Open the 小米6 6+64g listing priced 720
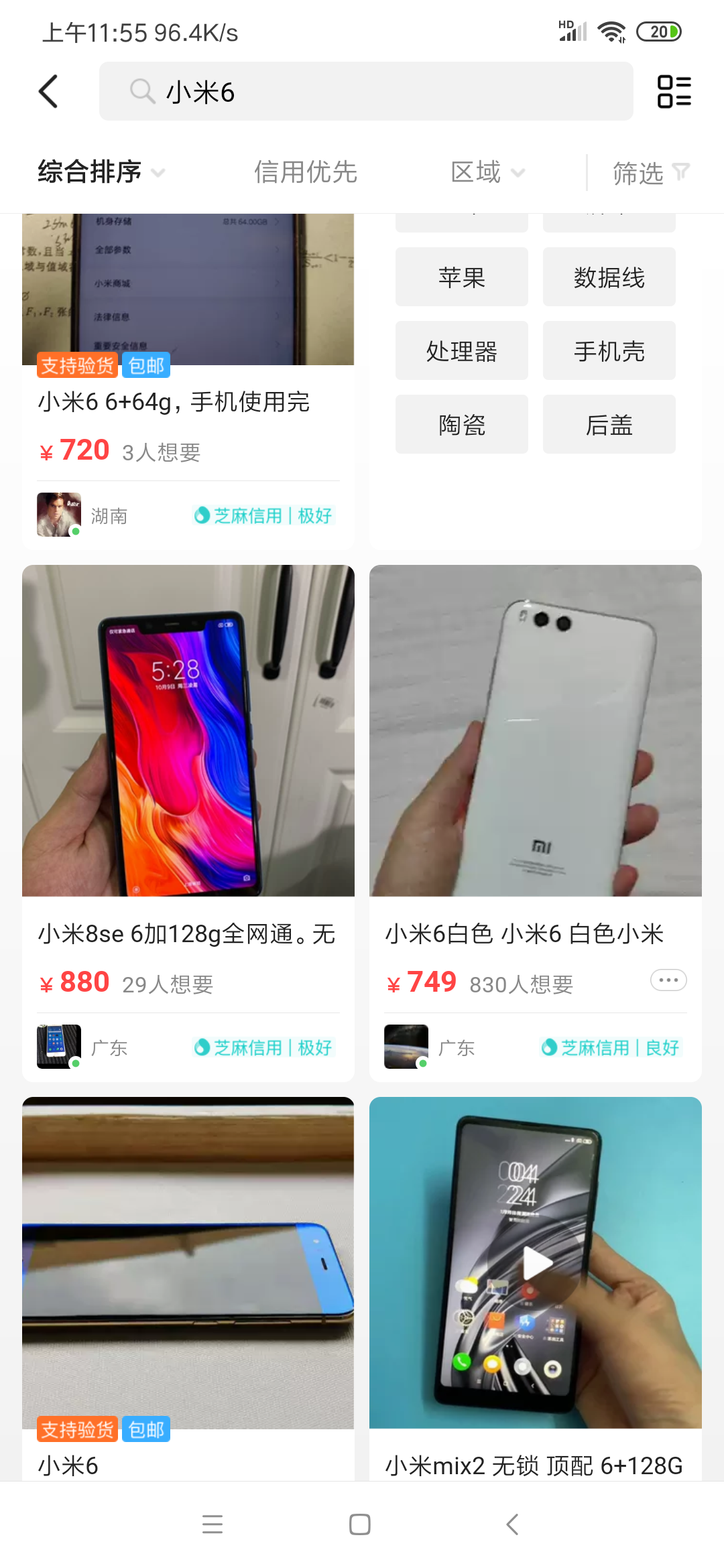Image resolution: width=724 pixels, height=1568 pixels. (x=188, y=402)
